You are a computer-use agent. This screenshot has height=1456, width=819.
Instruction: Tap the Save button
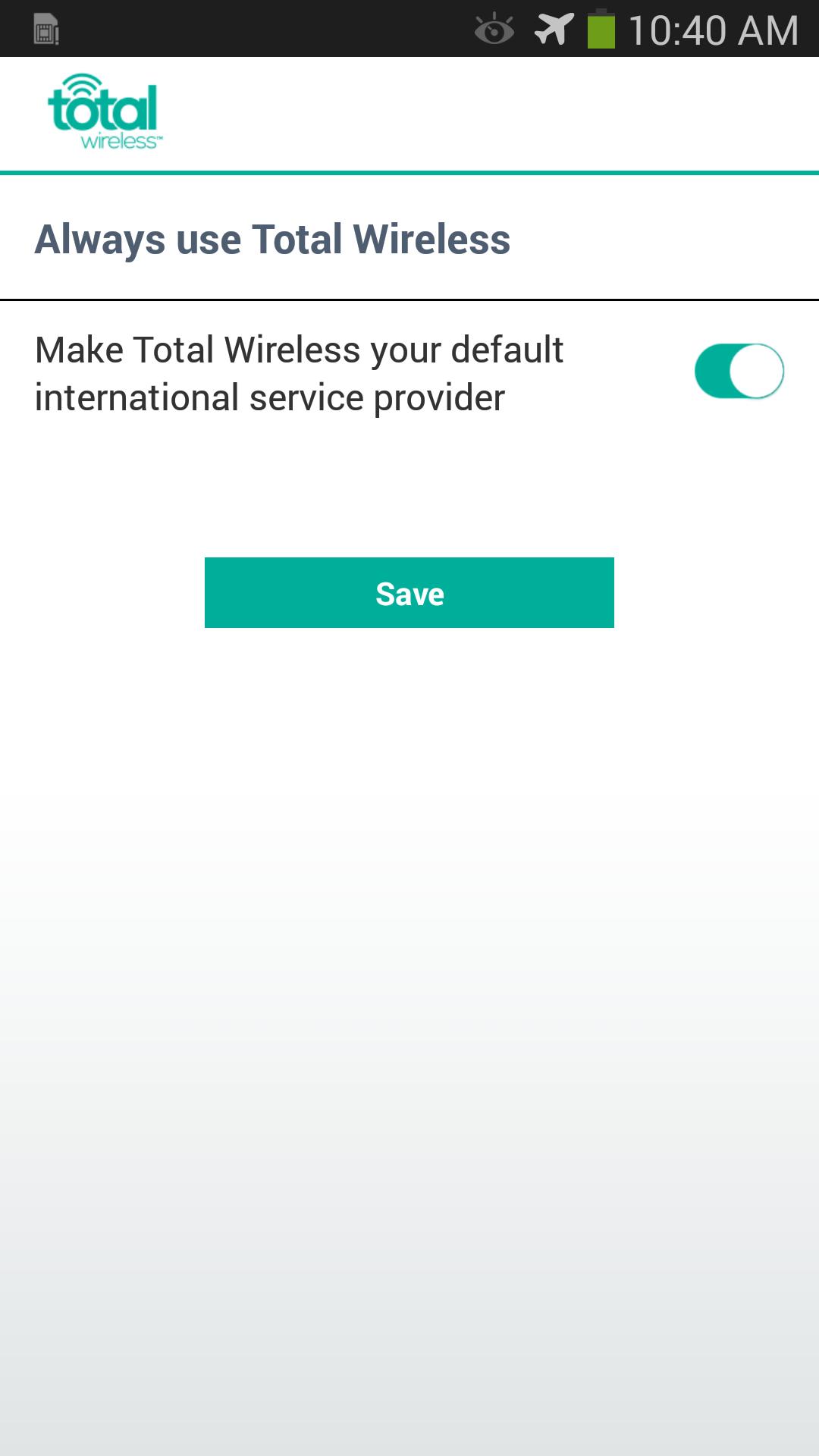(x=409, y=593)
